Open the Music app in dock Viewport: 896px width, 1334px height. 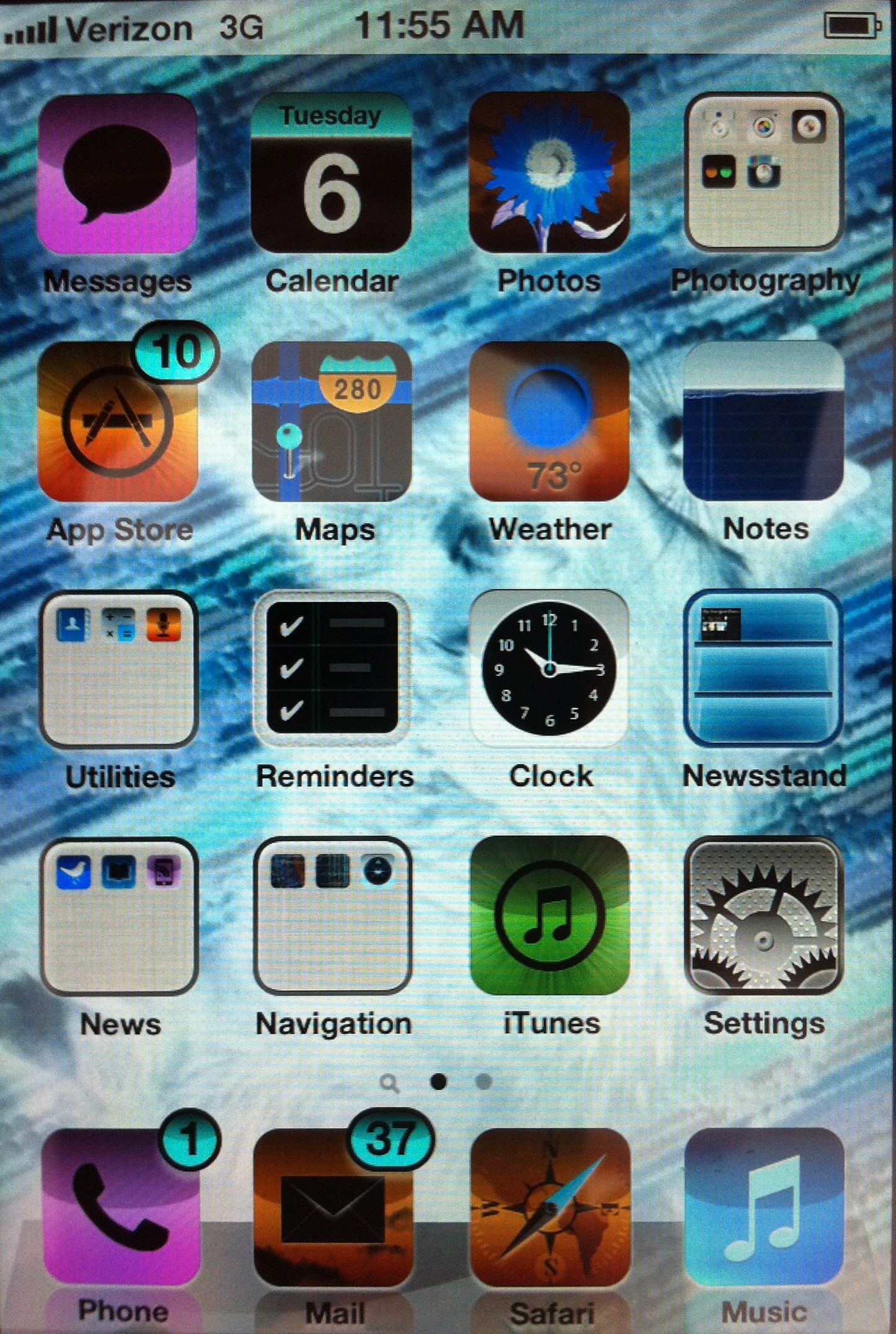(764, 1208)
